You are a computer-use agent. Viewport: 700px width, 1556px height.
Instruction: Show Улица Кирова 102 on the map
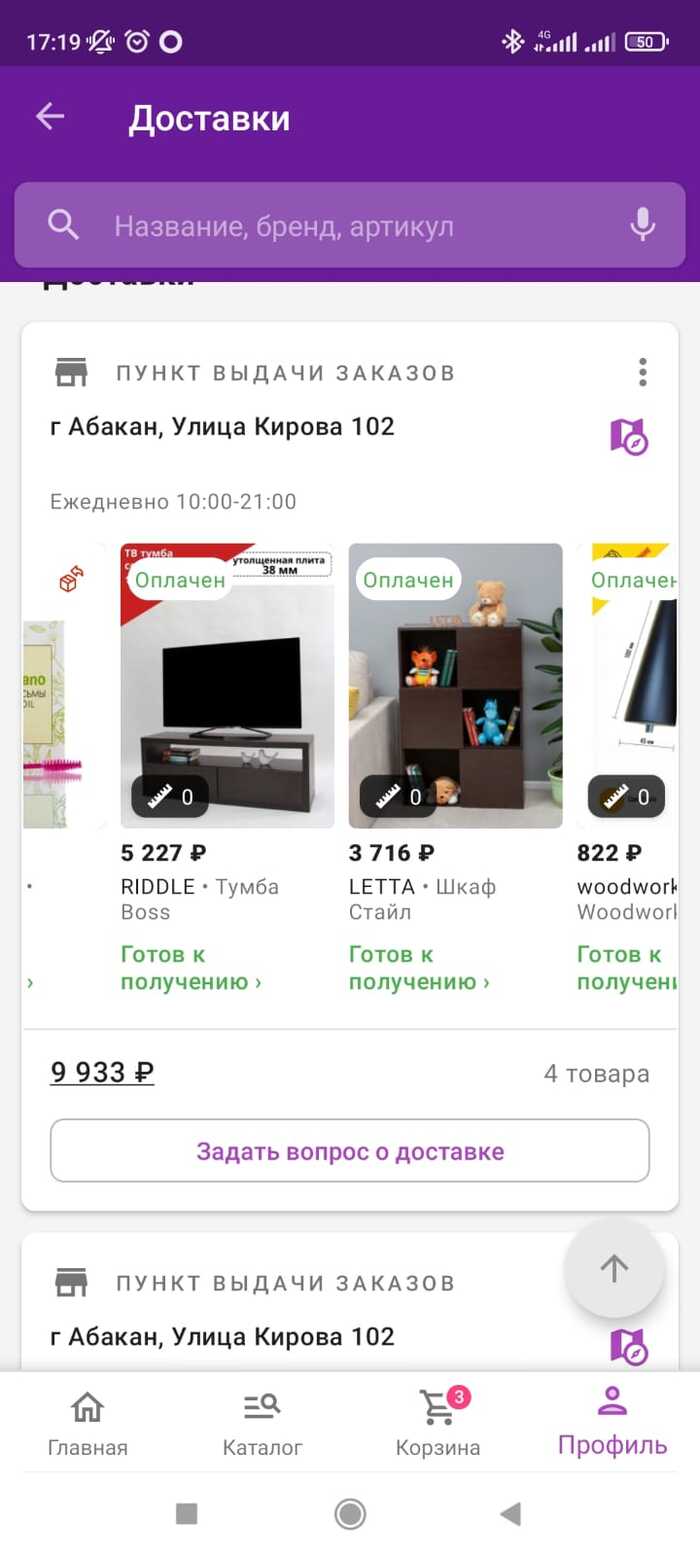pos(629,436)
